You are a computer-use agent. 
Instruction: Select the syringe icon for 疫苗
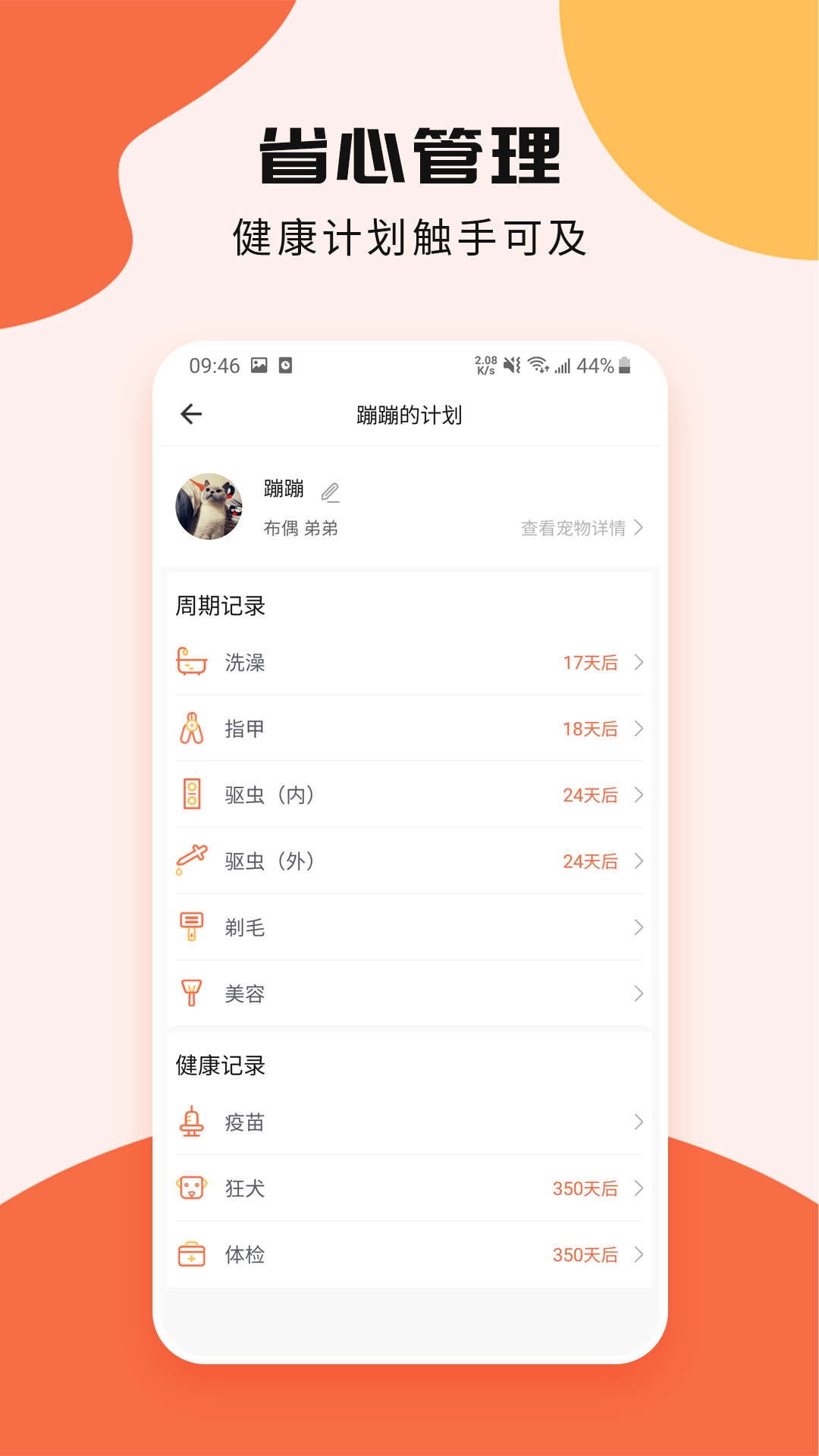click(192, 1122)
